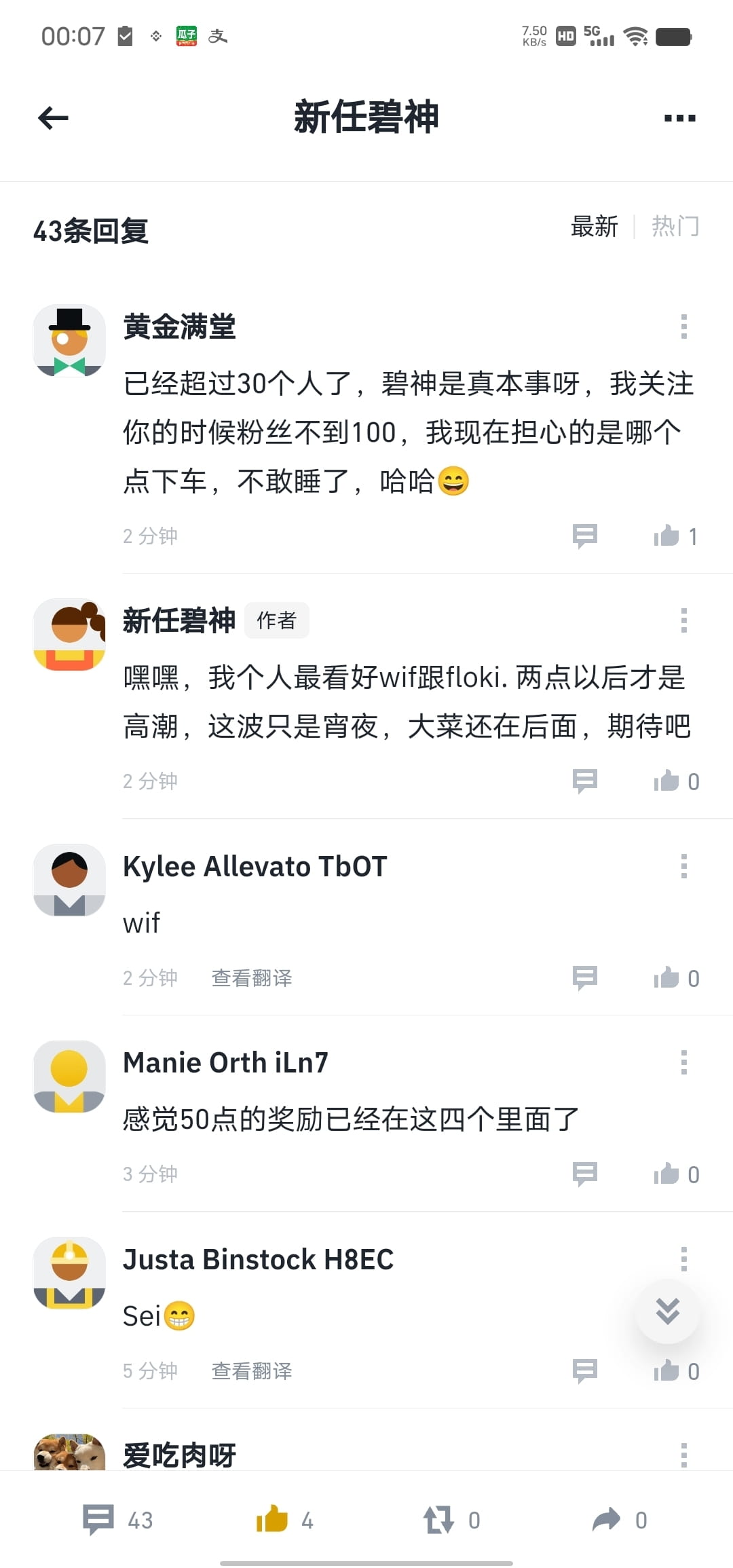The width and height of the screenshot is (733, 1568).
Task: Like Justa Binstock H8EC's 'Sei' comment
Action: pos(668,1370)
